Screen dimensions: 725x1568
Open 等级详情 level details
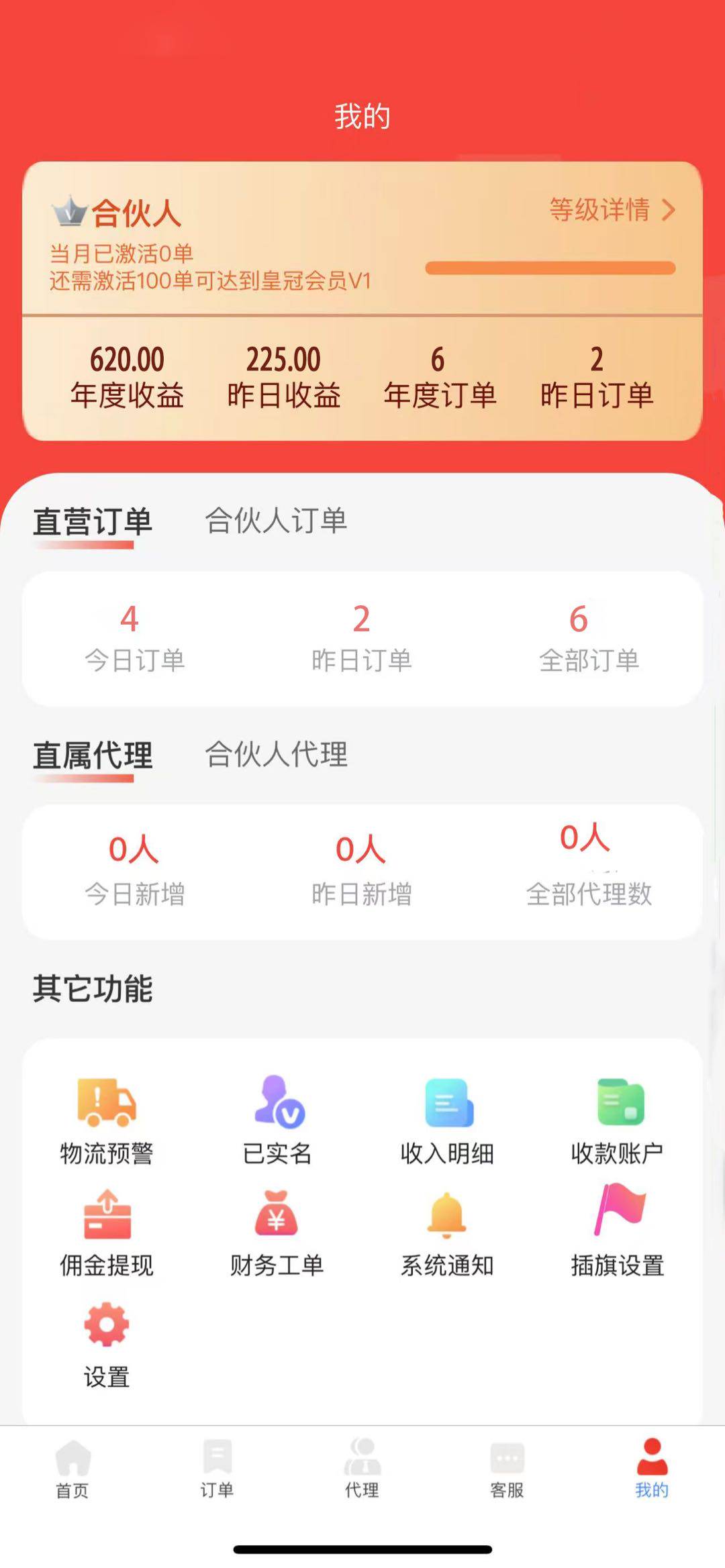coord(612,210)
